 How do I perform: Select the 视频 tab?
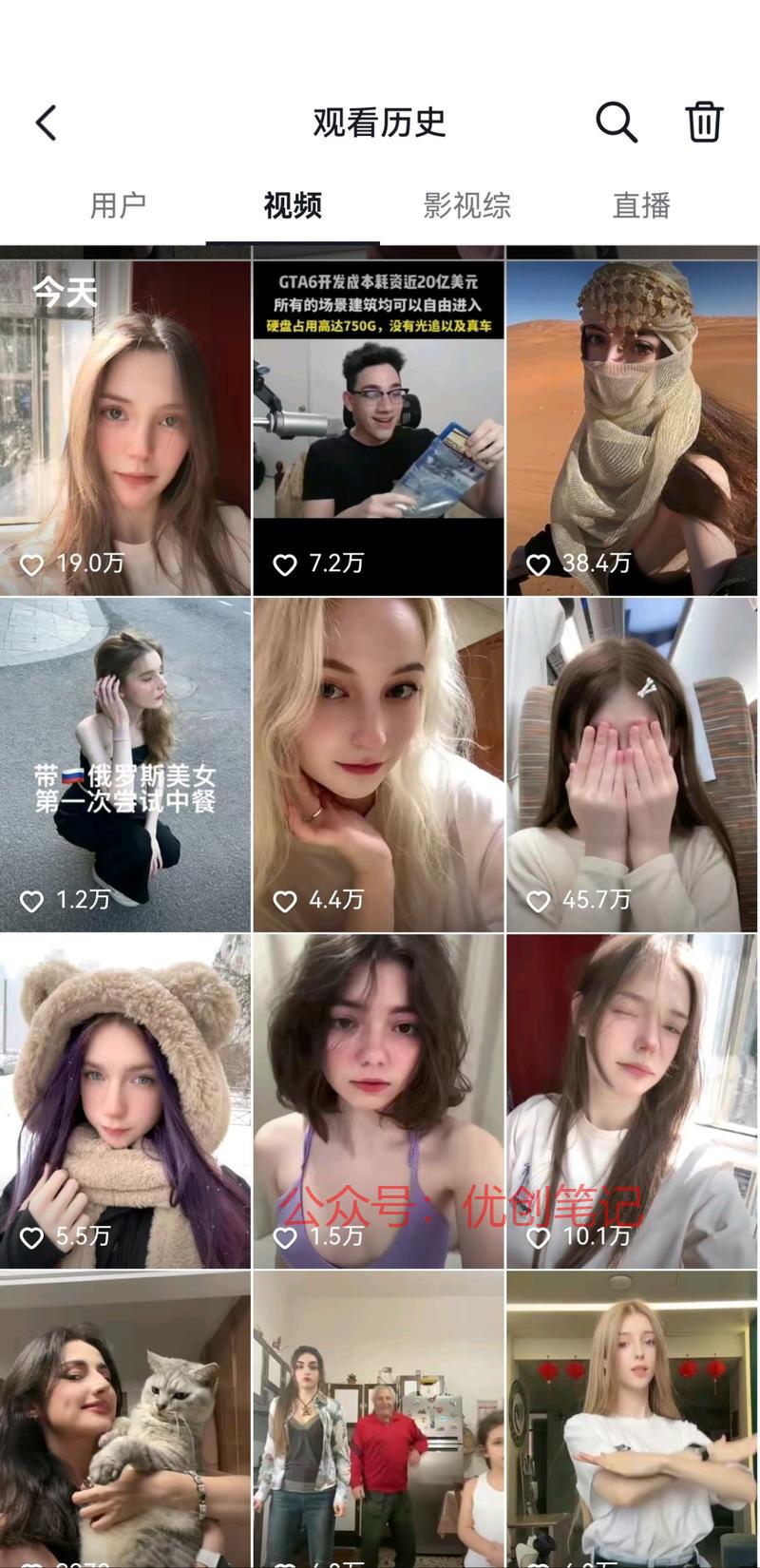[293, 205]
